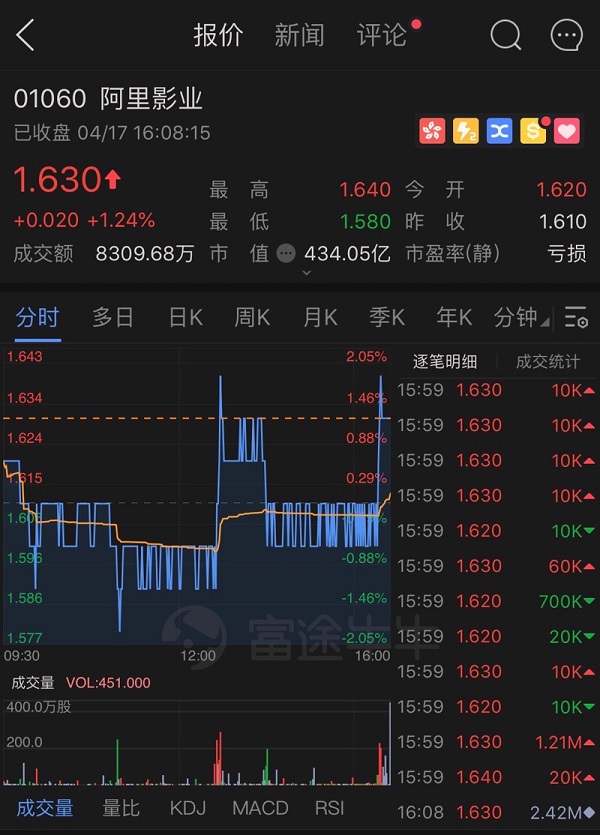This screenshot has width=600, height=835.
Task: Select the MACD indicator
Action: tap(260, 808)
